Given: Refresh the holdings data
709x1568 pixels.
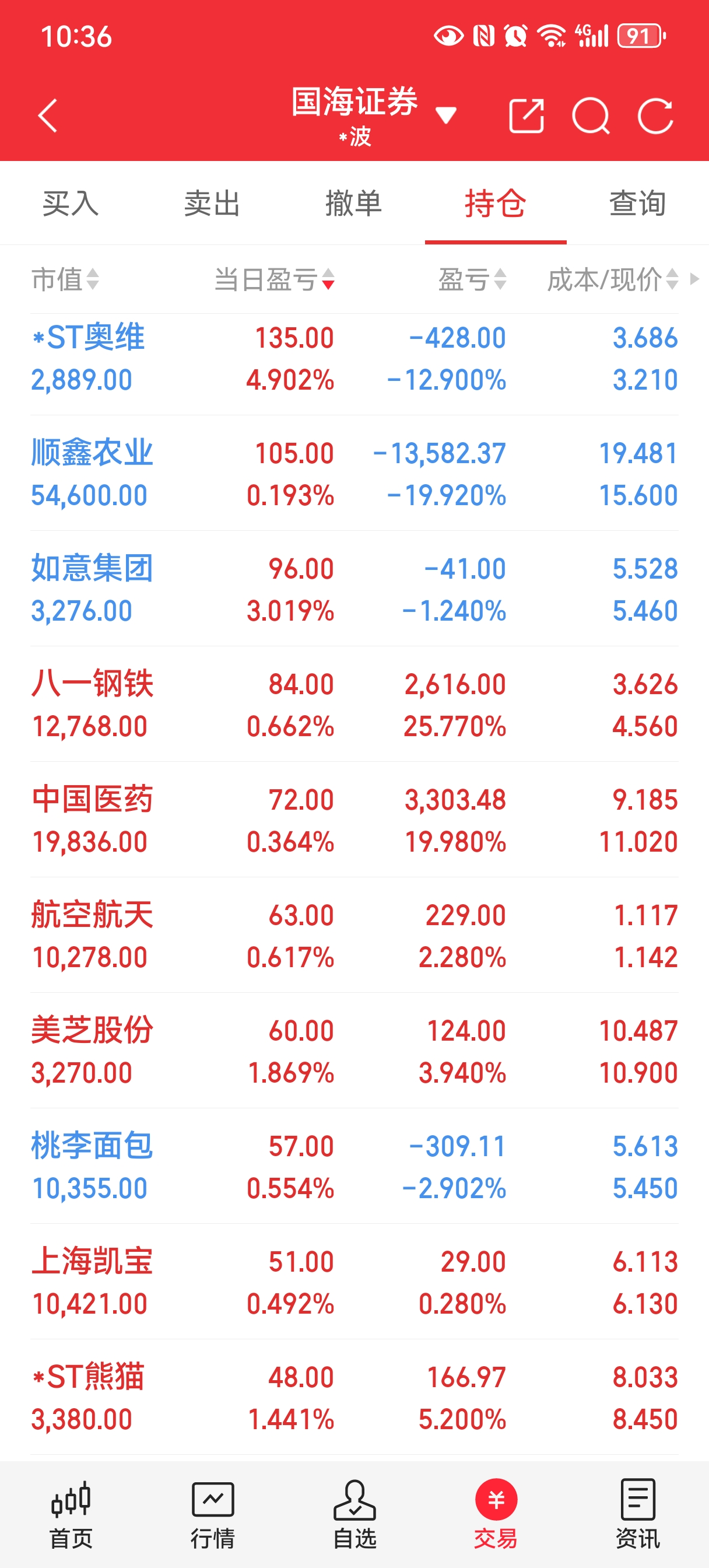Looking at the screenshot, I should coord(655,116).
